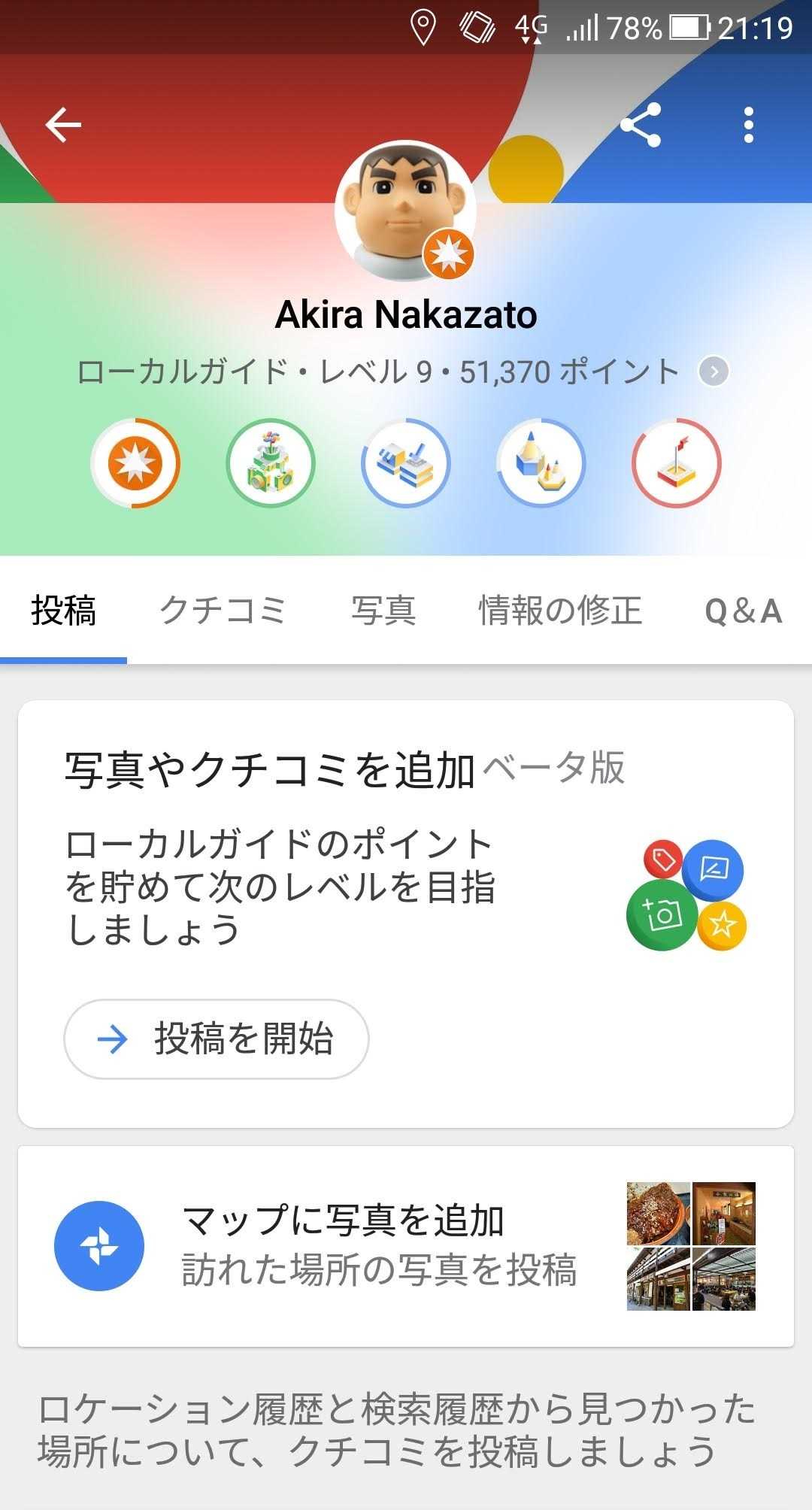Open level details via the points chevron
This screenshot has height=1510, width=812.
[714, 371]
